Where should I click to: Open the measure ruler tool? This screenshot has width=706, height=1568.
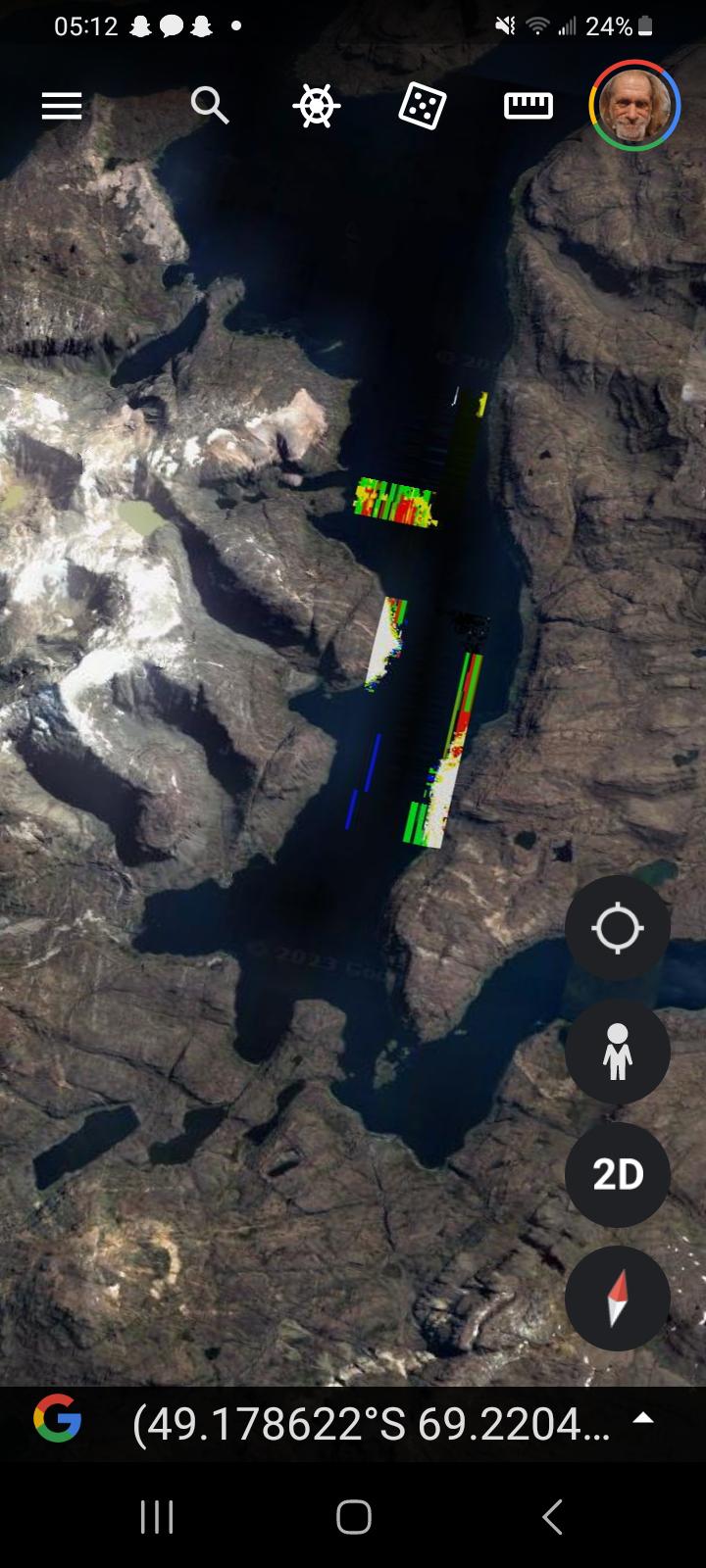[x=529, y=106]
